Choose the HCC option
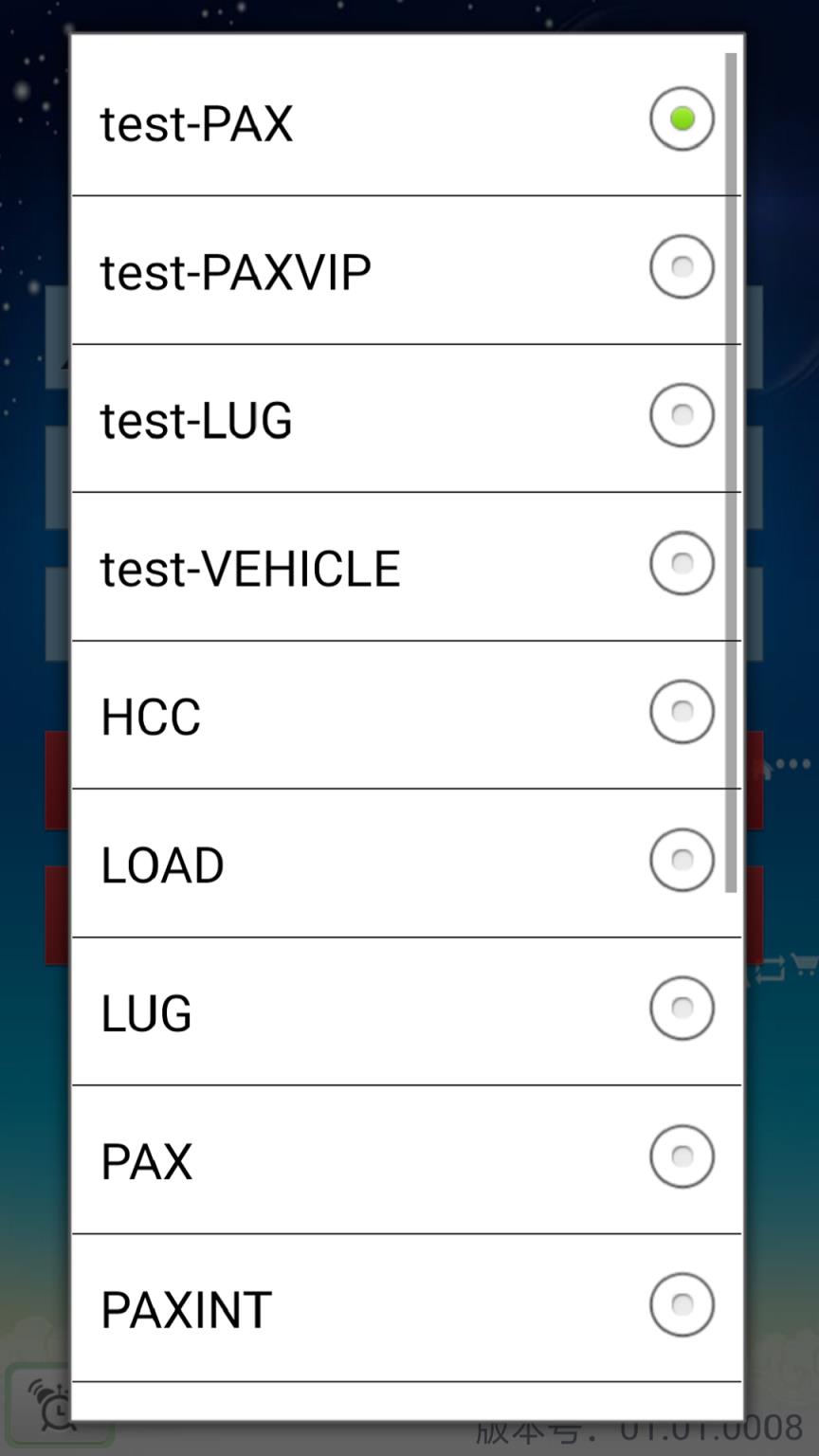The height and width of the screenshot is (1456, 819). (x=406, y=714)
